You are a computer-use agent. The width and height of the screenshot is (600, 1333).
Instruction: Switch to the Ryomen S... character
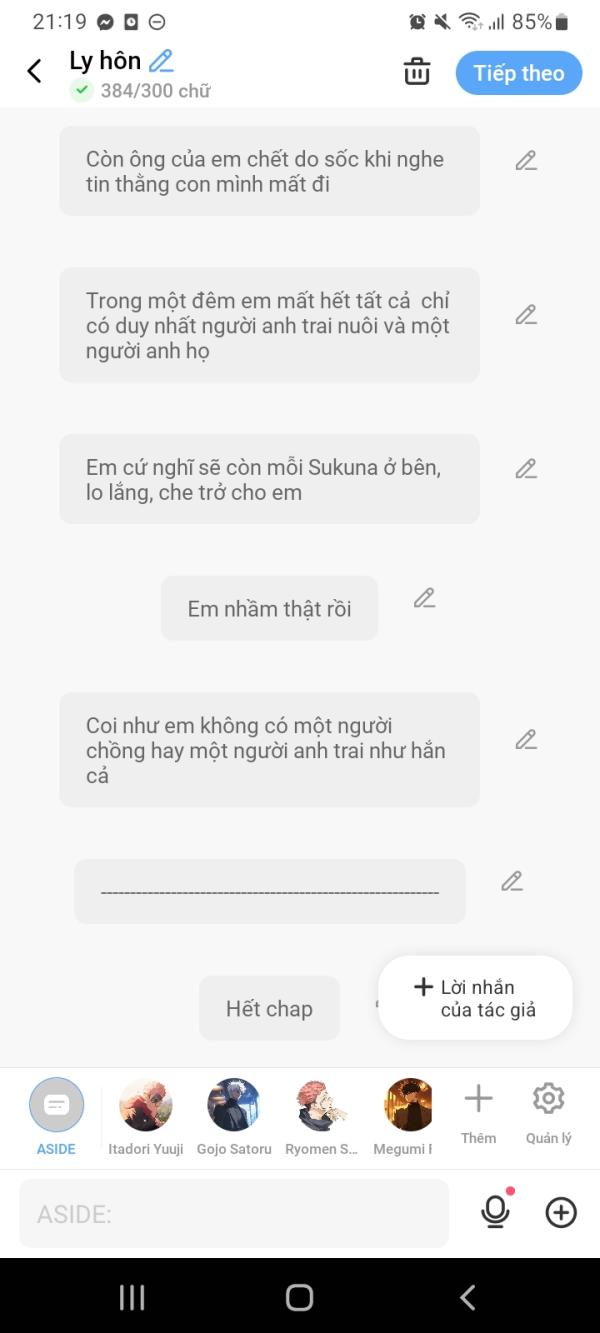pyautogui.click(x=321, y=1117)
